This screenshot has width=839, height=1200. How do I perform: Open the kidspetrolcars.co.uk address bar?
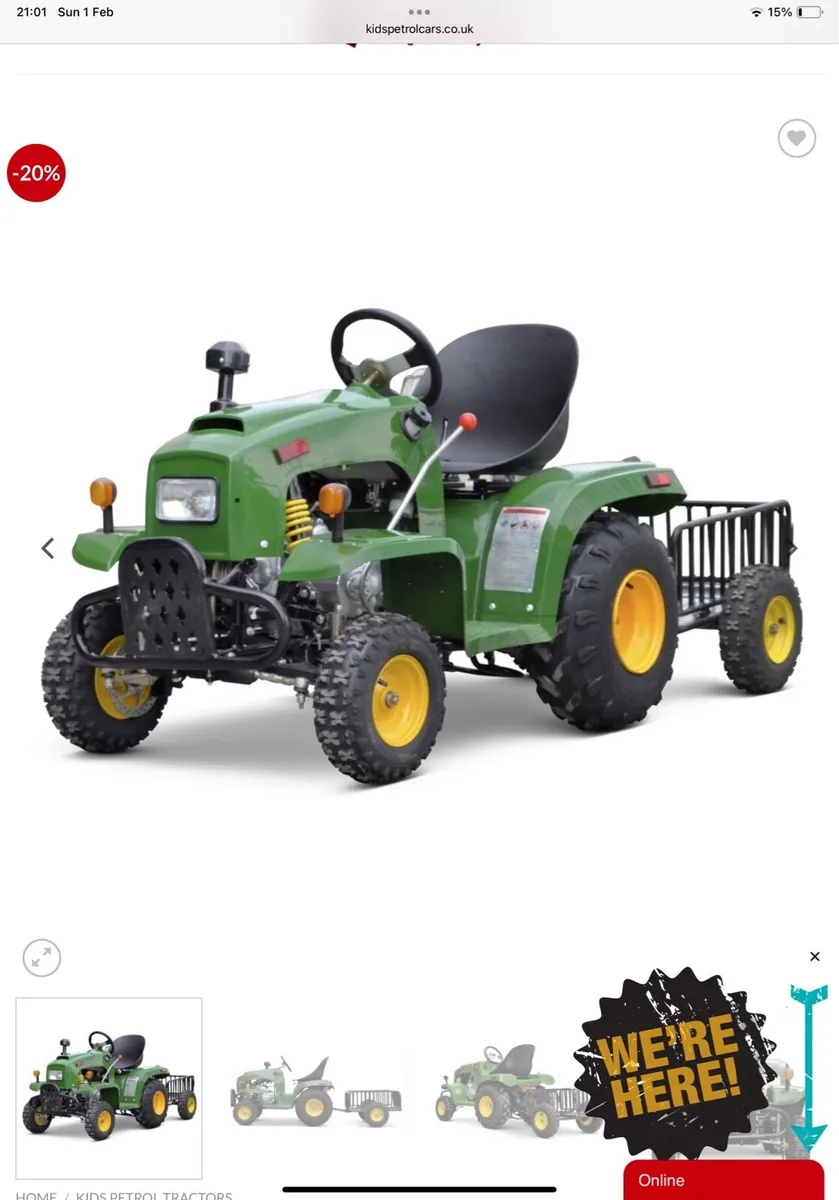pyautogui.click(x=419, y=29)
